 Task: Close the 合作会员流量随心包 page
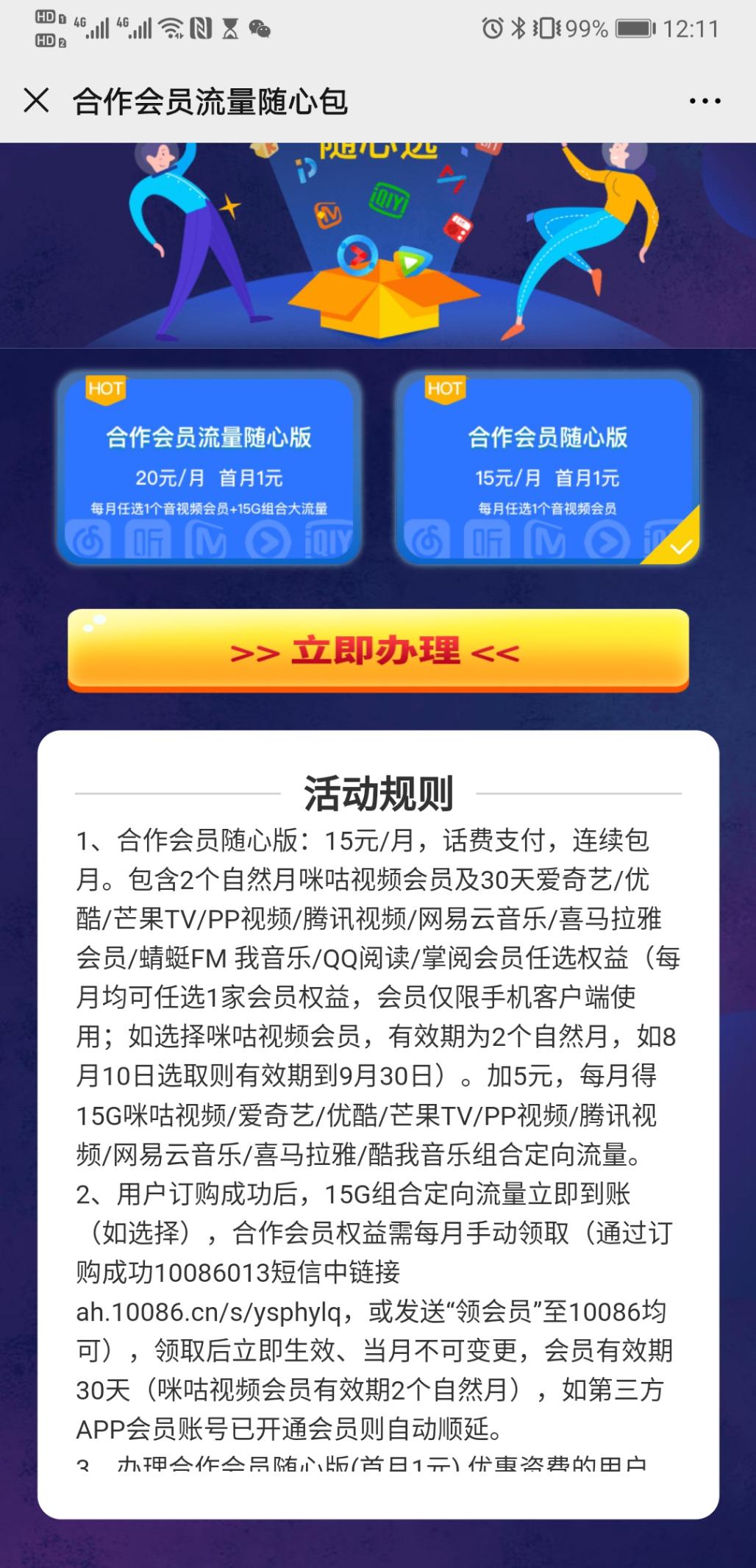point(36,101)
